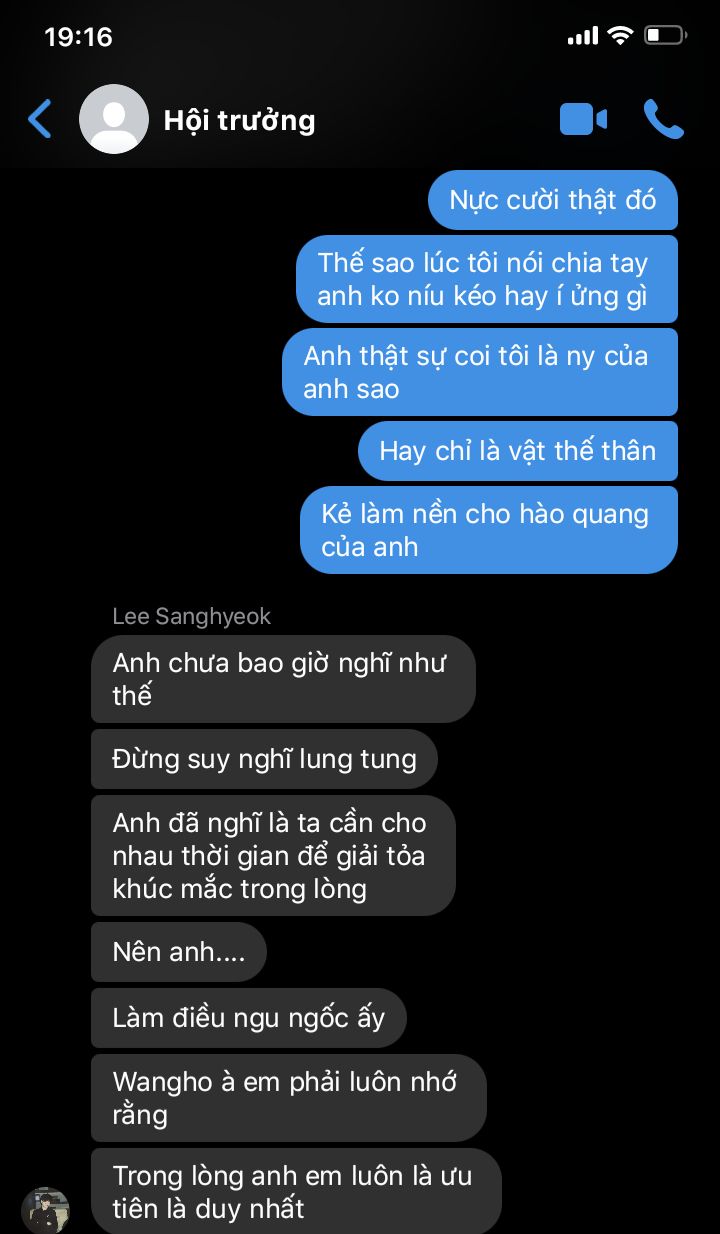Open Hội trưởng chat details from header

click(x=239, y=121)
